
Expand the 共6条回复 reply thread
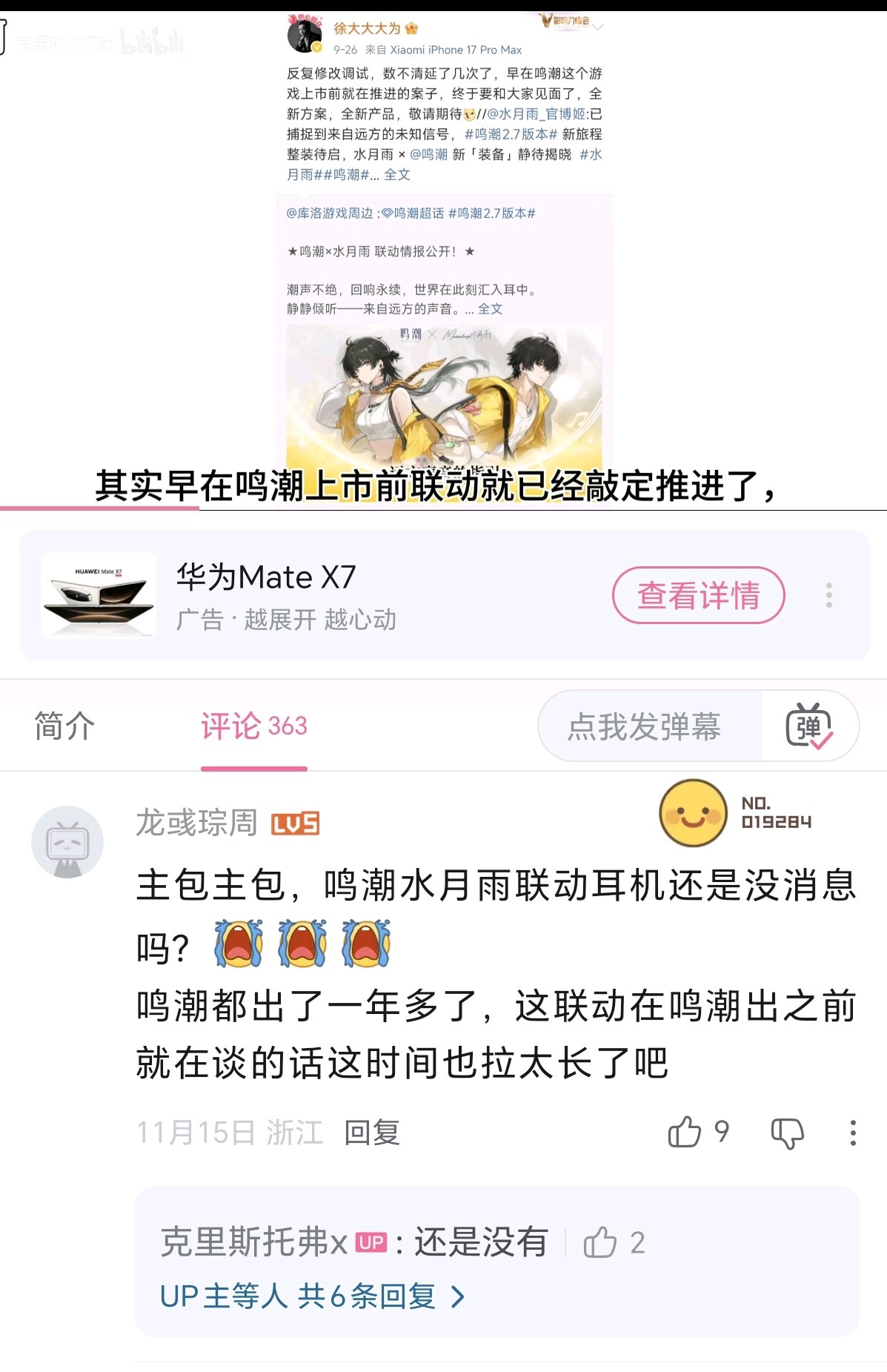[313, 1296]
